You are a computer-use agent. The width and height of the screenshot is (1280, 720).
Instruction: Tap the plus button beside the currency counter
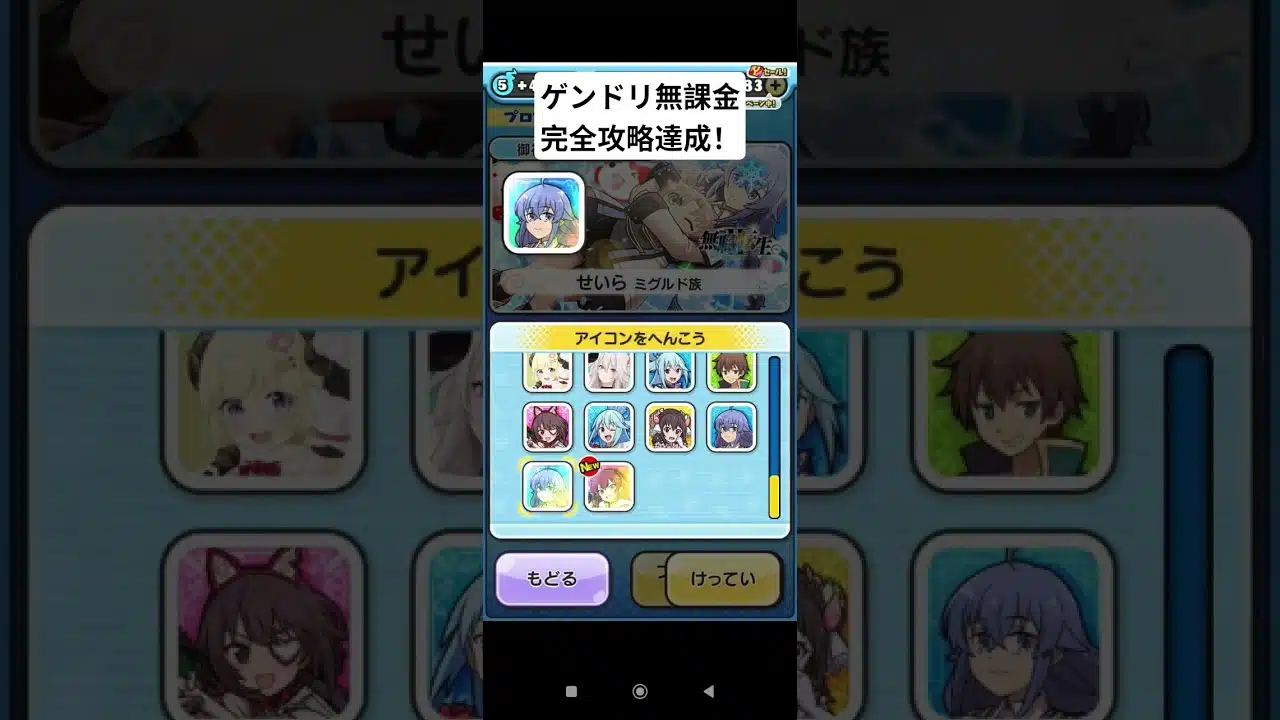[776, 86]
